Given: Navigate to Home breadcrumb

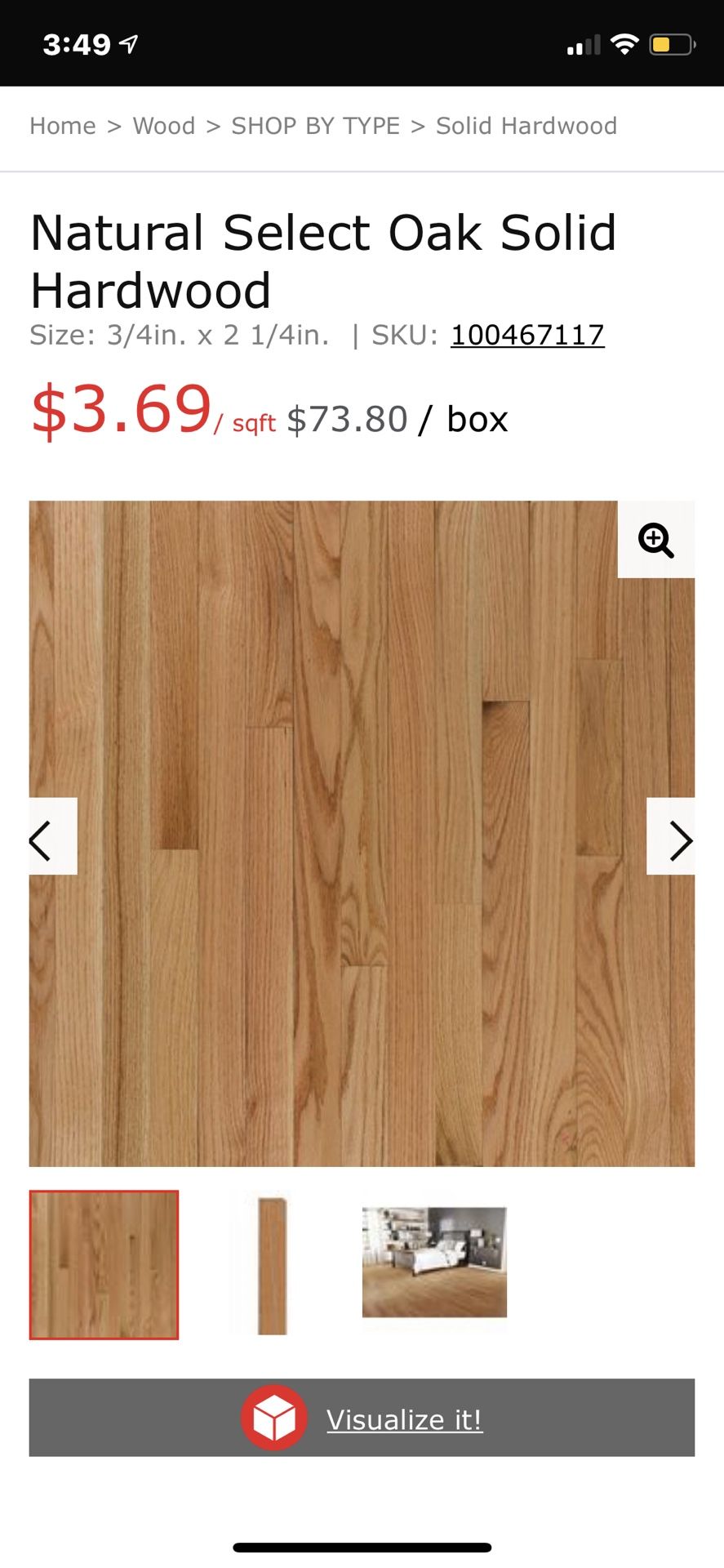Looking at the screenshot, I should tap(62, 126).
